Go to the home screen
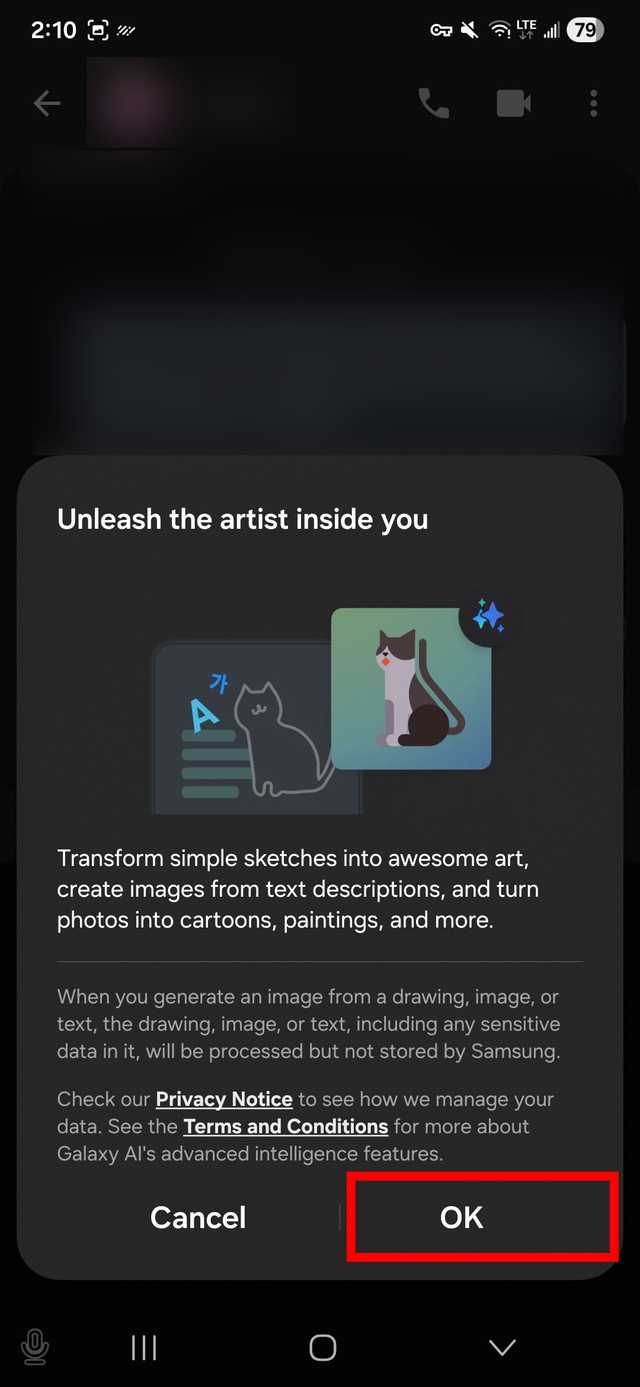Viewport: 640px width, 1387px height. (x=322, y=1347)
